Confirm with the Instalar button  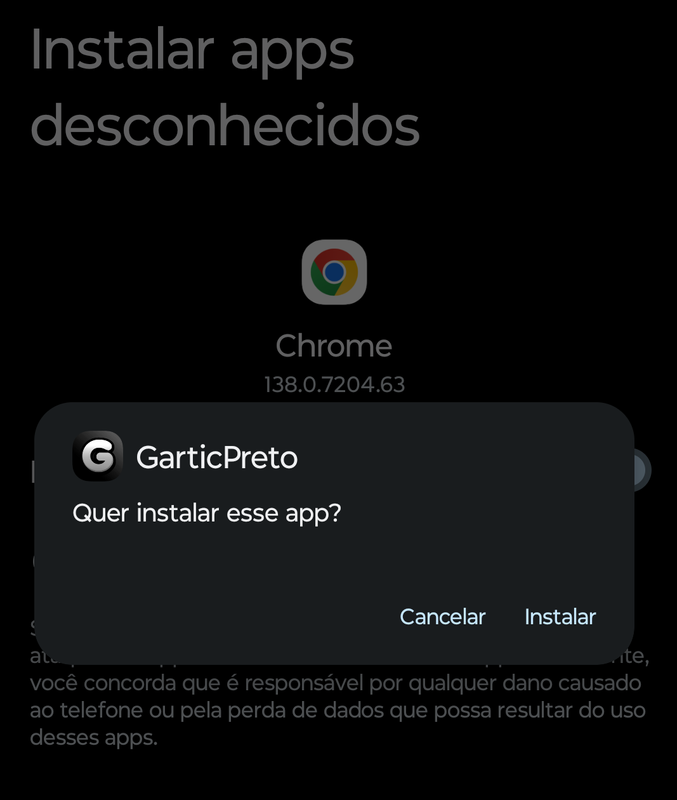[560, 617]
